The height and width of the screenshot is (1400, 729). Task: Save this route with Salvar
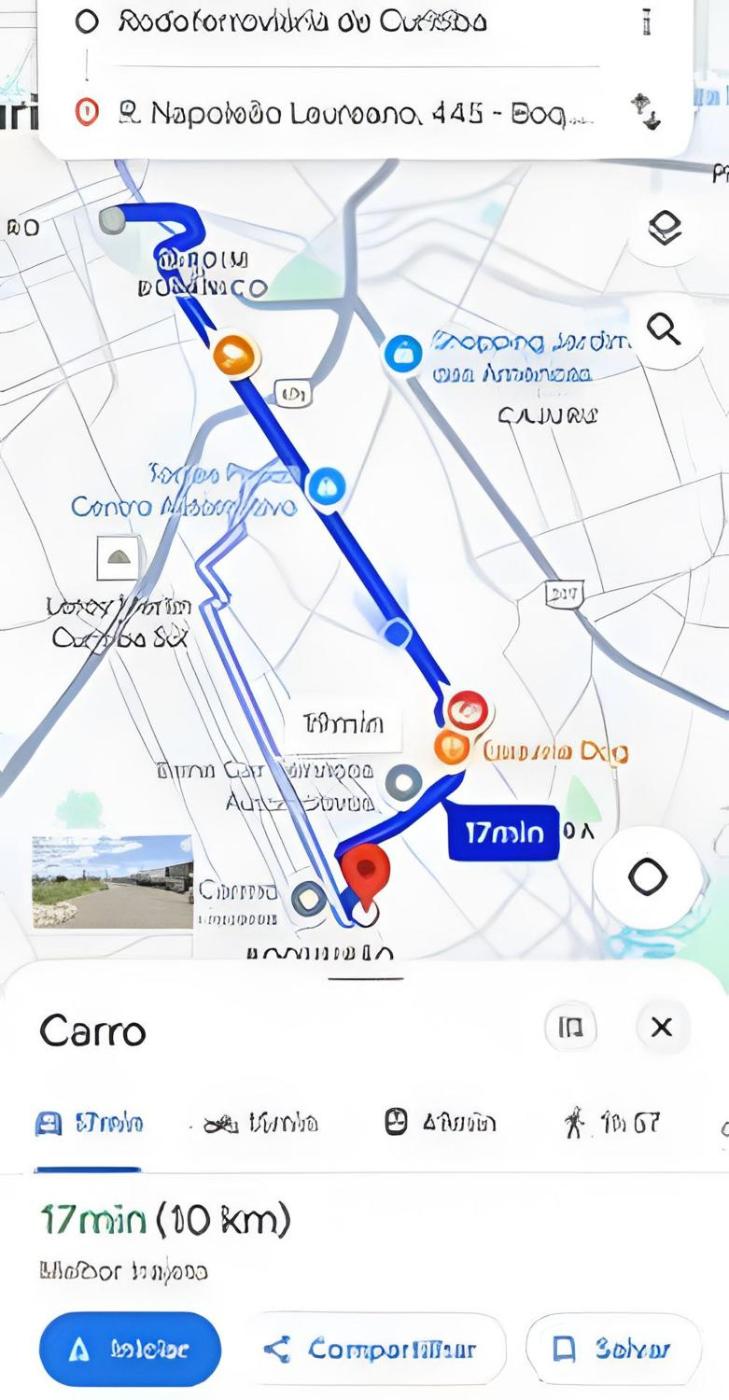click(613, 1349)
